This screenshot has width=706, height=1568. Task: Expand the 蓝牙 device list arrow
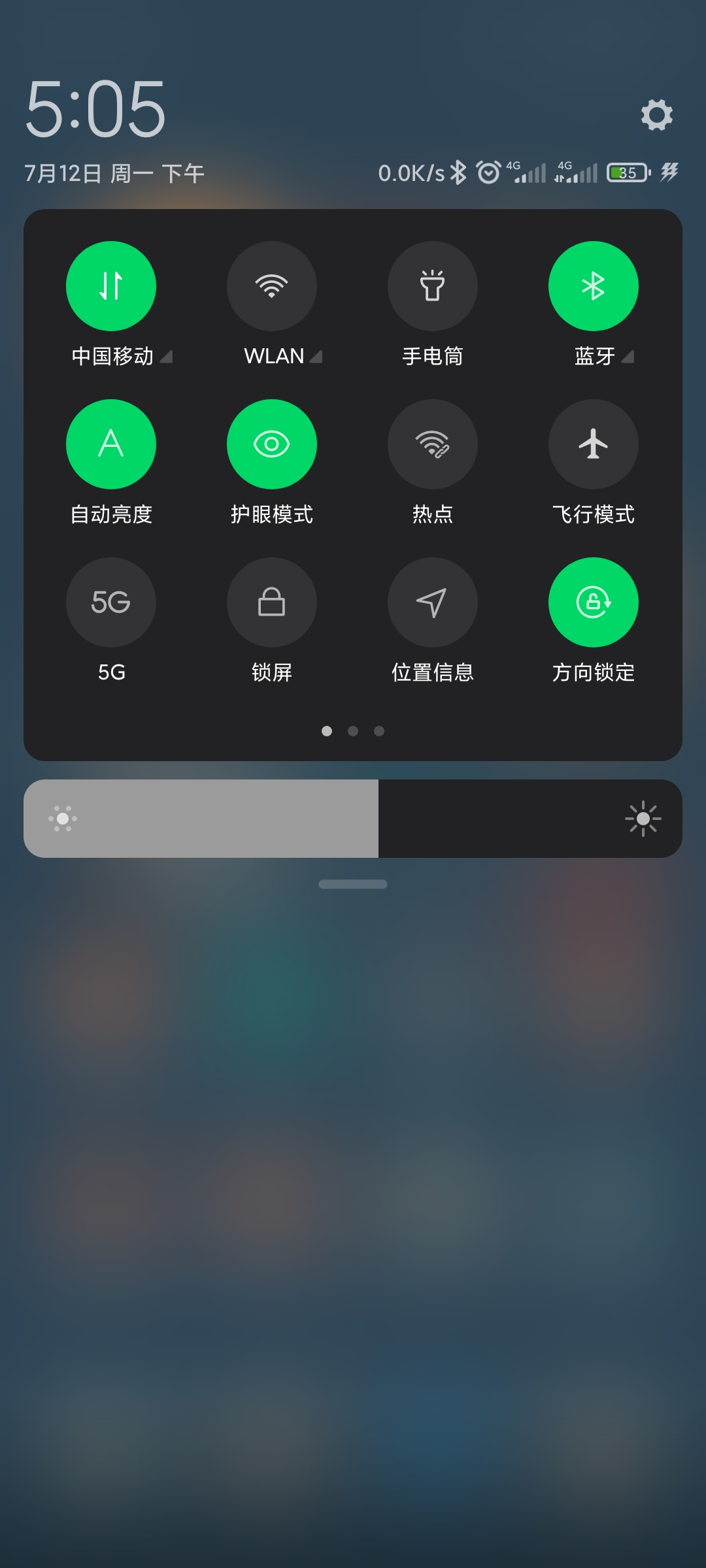click(628, 357)
